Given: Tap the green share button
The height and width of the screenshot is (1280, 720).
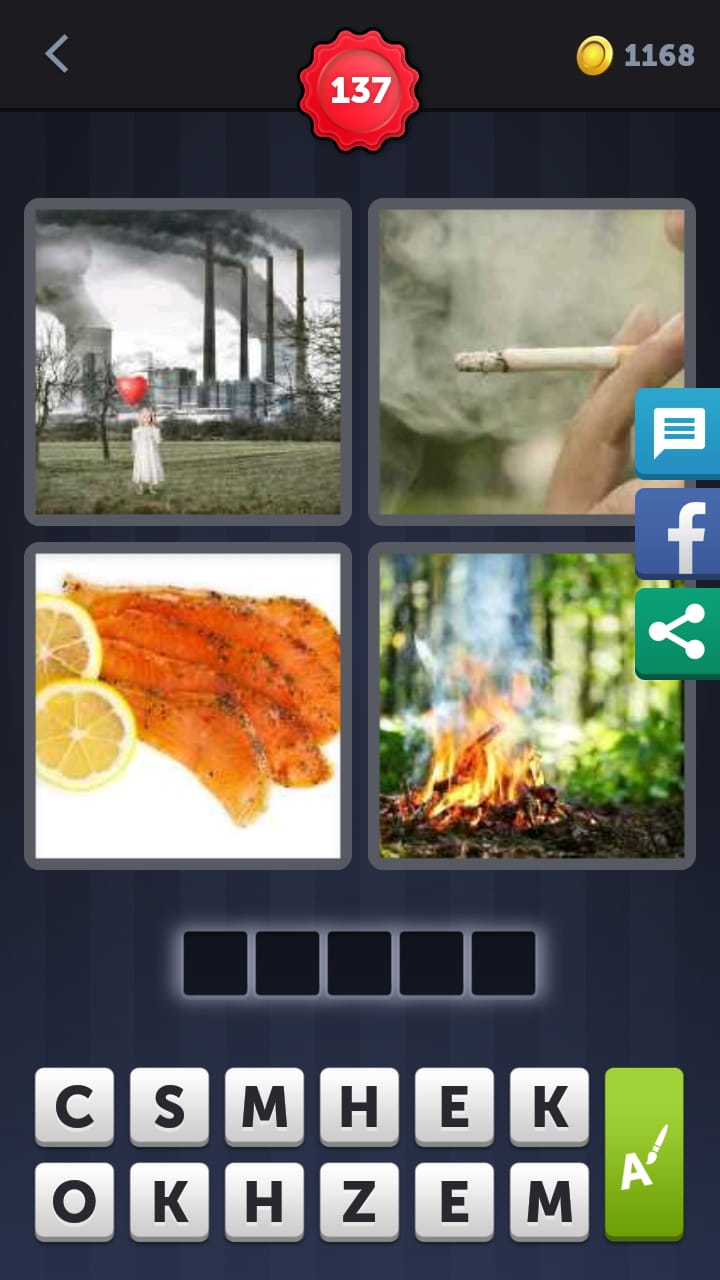Looking at the screenshot, I should point(679,633).
